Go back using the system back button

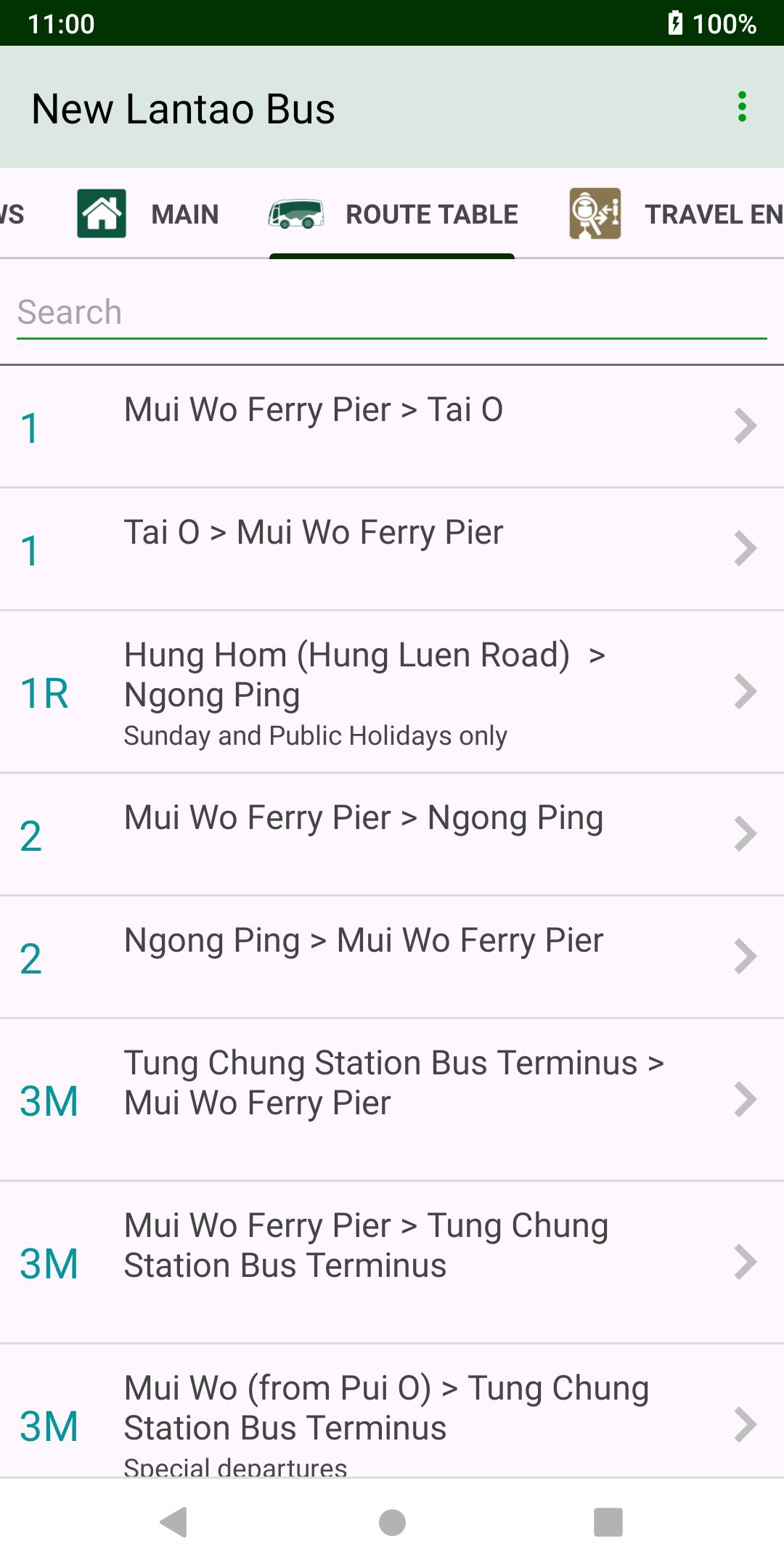point(174,1522)
